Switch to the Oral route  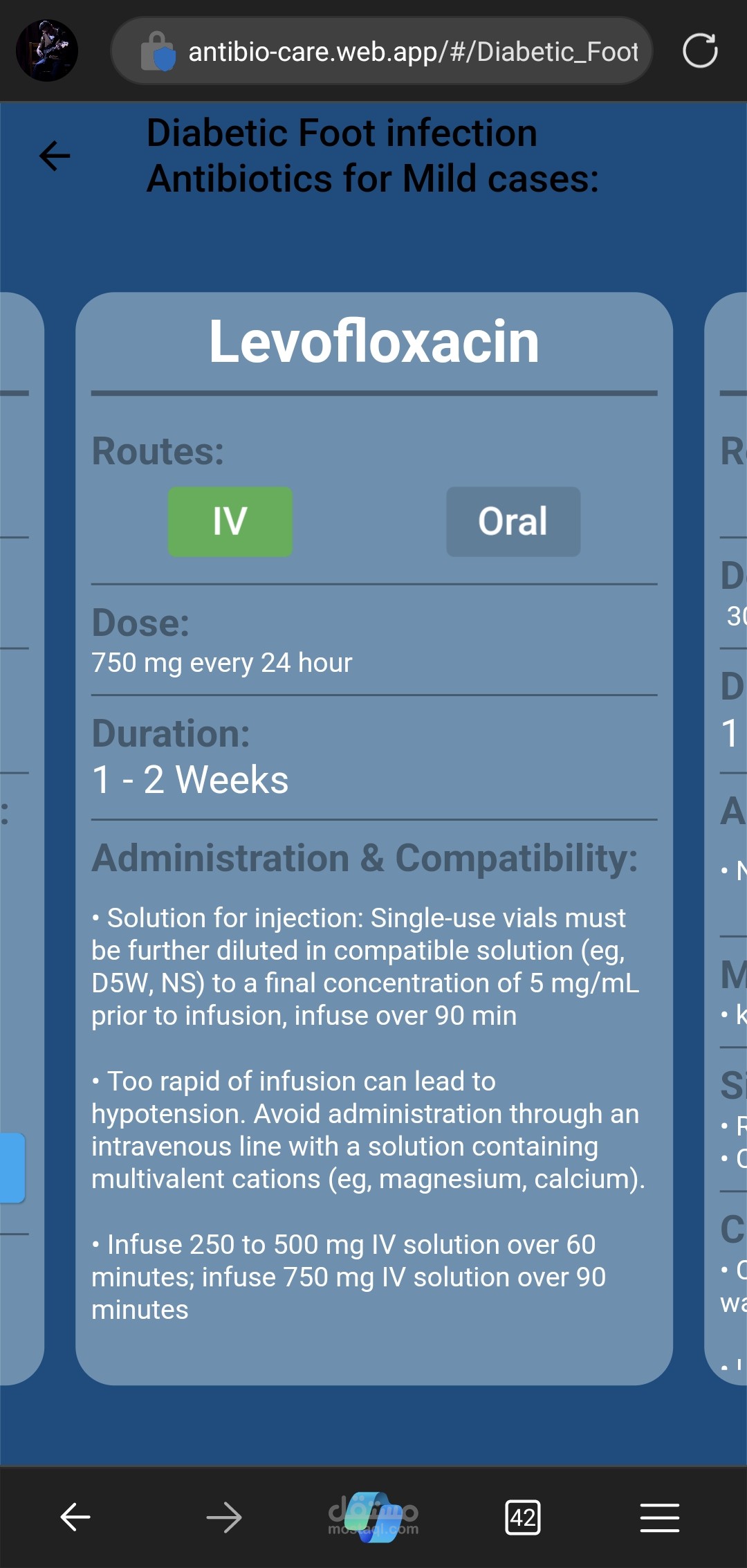click(x=513, y=522)
